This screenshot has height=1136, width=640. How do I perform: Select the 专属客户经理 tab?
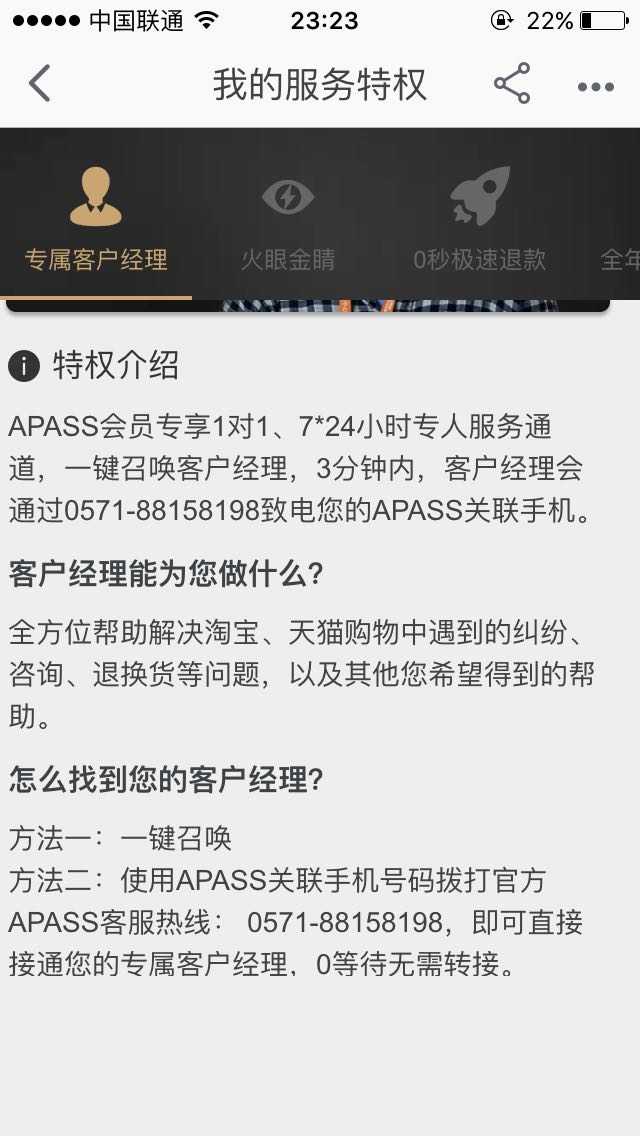pyautogui.click(x=96, y=218)
